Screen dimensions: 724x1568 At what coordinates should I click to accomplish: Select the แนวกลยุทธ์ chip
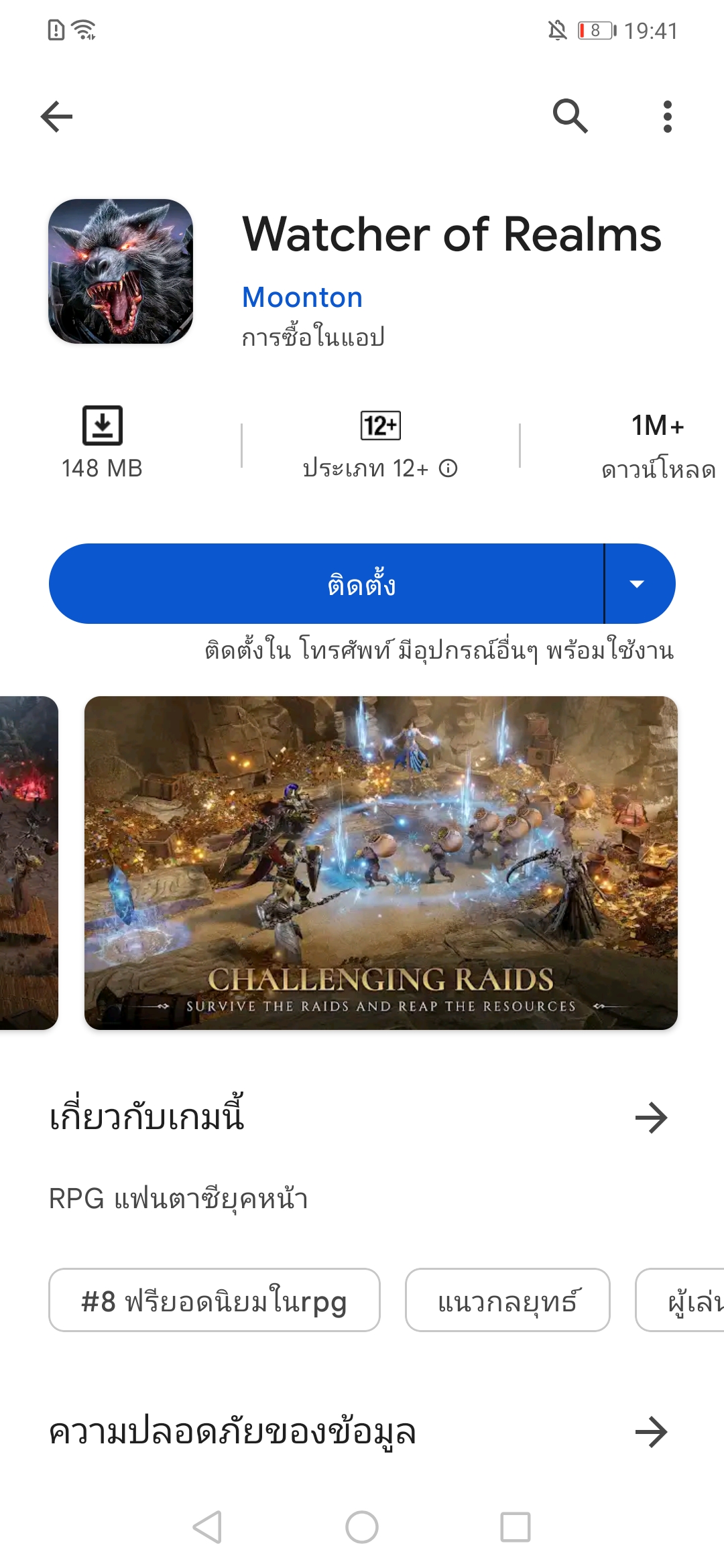(507, 1300)
